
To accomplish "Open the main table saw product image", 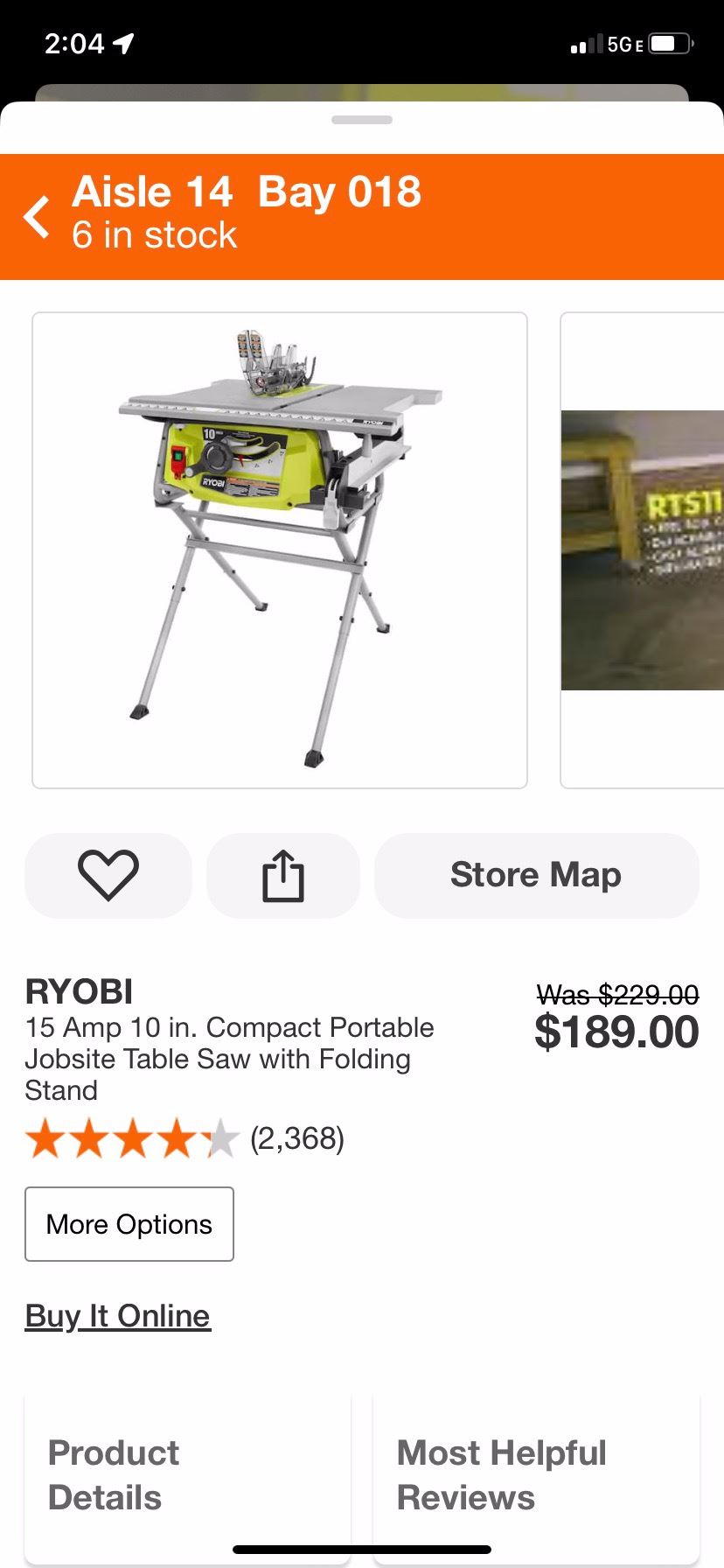I will [280, 550].
